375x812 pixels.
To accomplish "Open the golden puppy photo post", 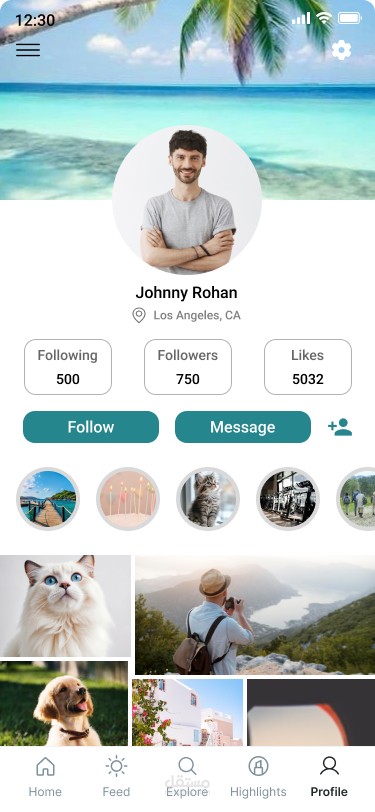I will (x=64, y=703).
